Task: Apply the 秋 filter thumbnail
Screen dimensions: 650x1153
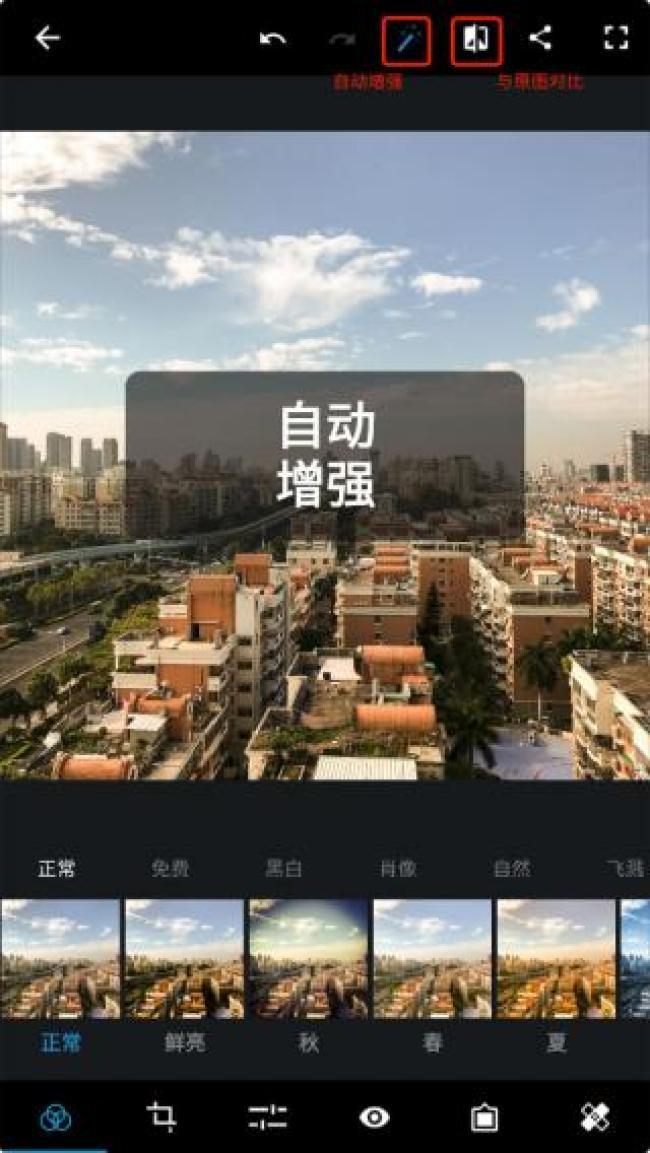Action: click(308, 958)
